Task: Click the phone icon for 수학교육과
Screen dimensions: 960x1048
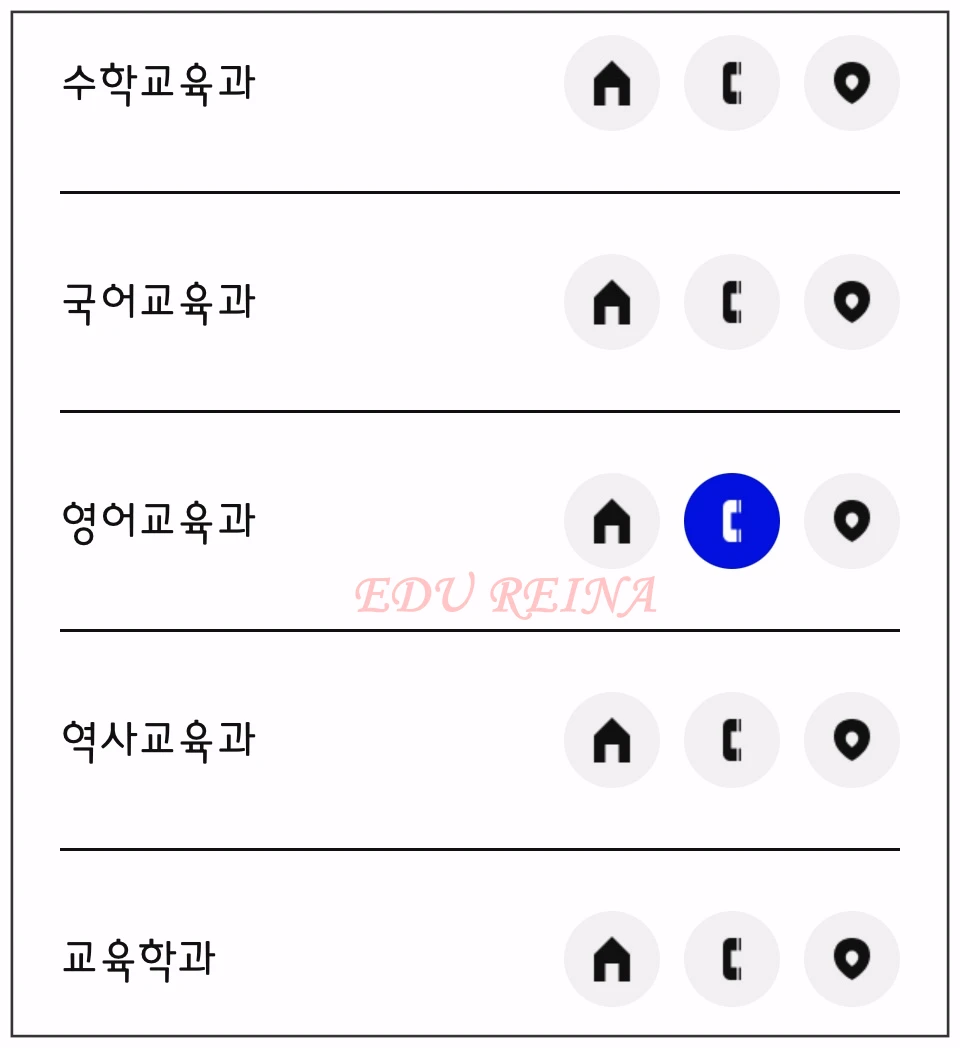Action: pos(732,84)
